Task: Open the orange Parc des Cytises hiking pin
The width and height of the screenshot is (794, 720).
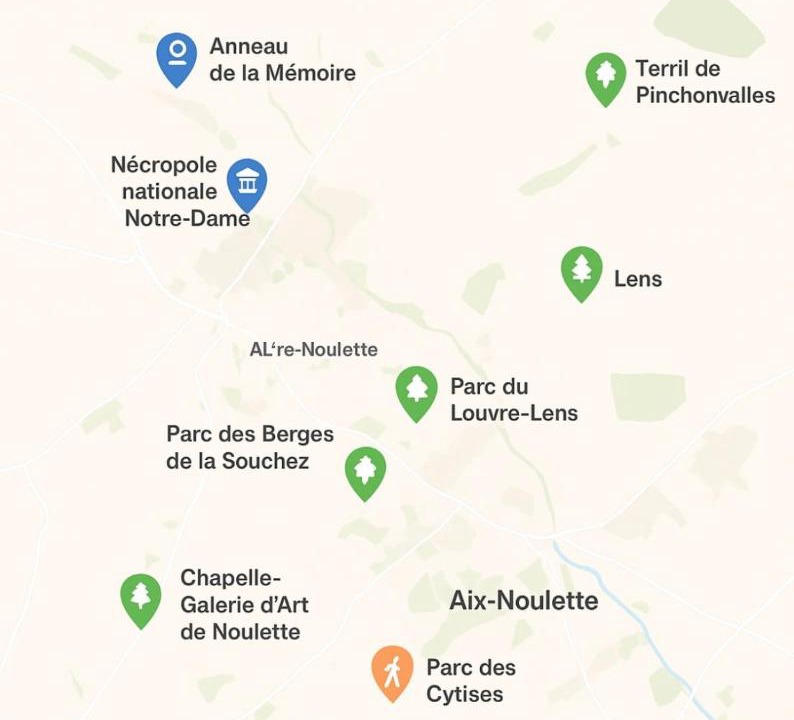Action: coord(392,670)
